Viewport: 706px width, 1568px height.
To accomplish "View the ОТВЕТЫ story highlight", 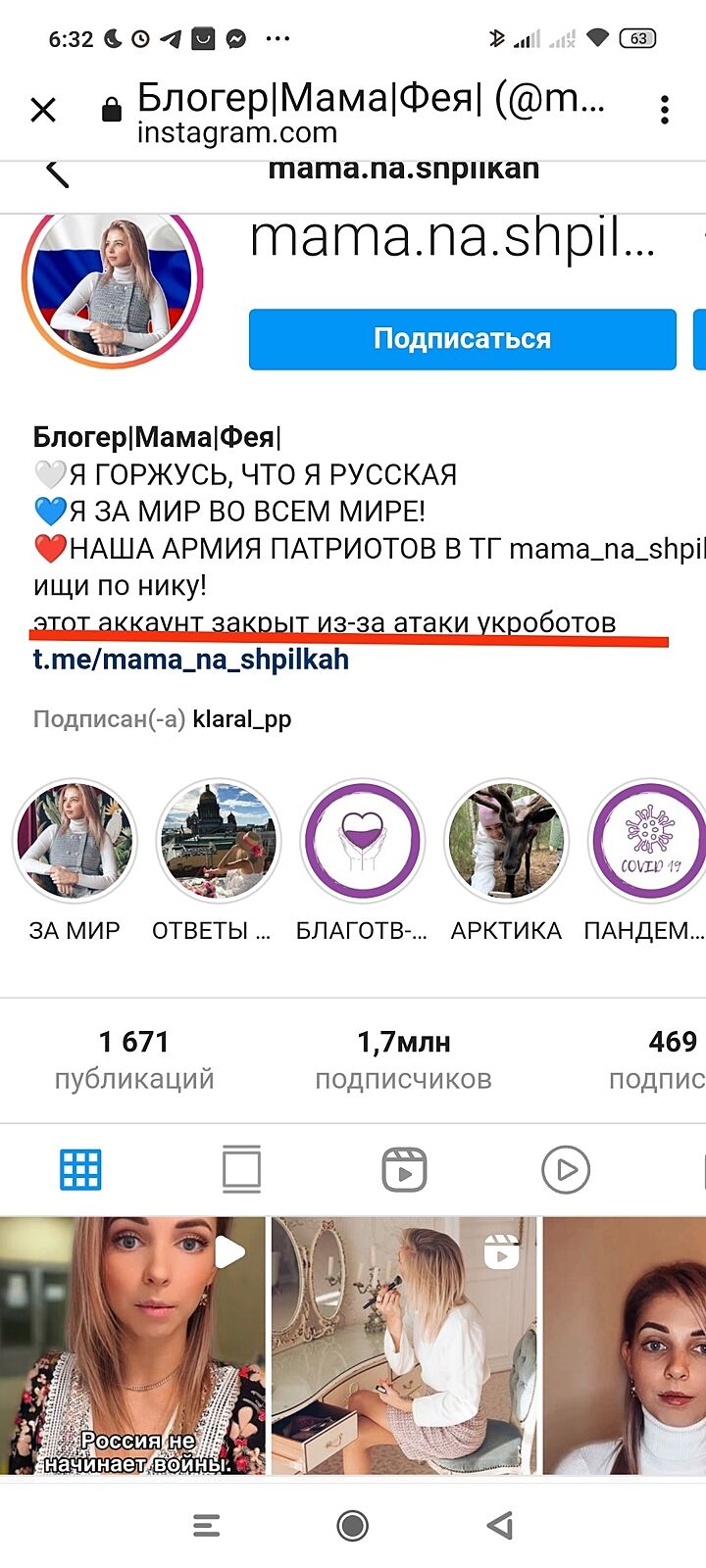I will [220, 841].
